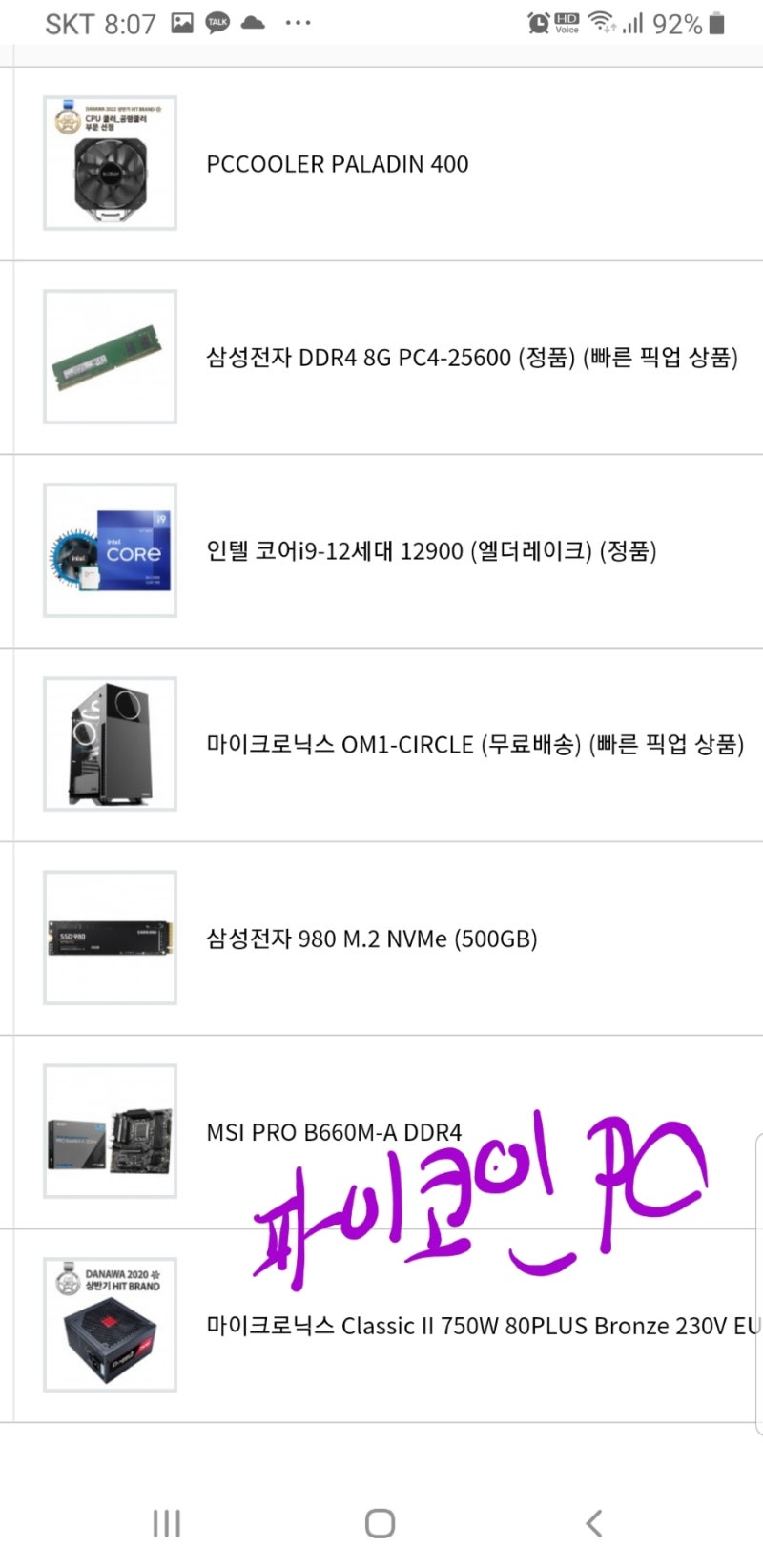Tap the Samsung 980 M.2 NVMe SSD thumbnail

pos(109,938)
